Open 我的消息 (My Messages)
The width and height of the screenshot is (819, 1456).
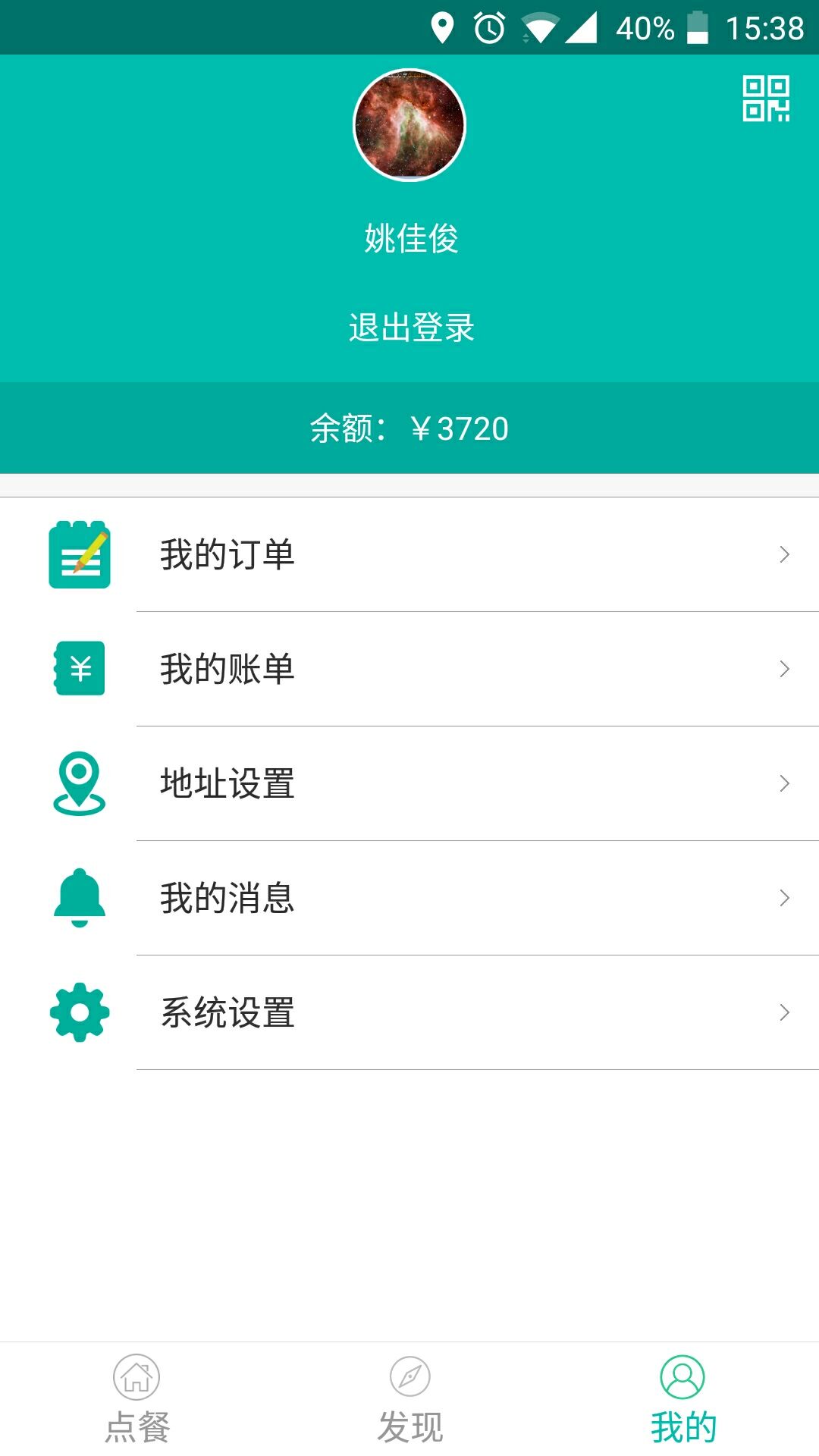pyautogui.click(x=409, y=898)
